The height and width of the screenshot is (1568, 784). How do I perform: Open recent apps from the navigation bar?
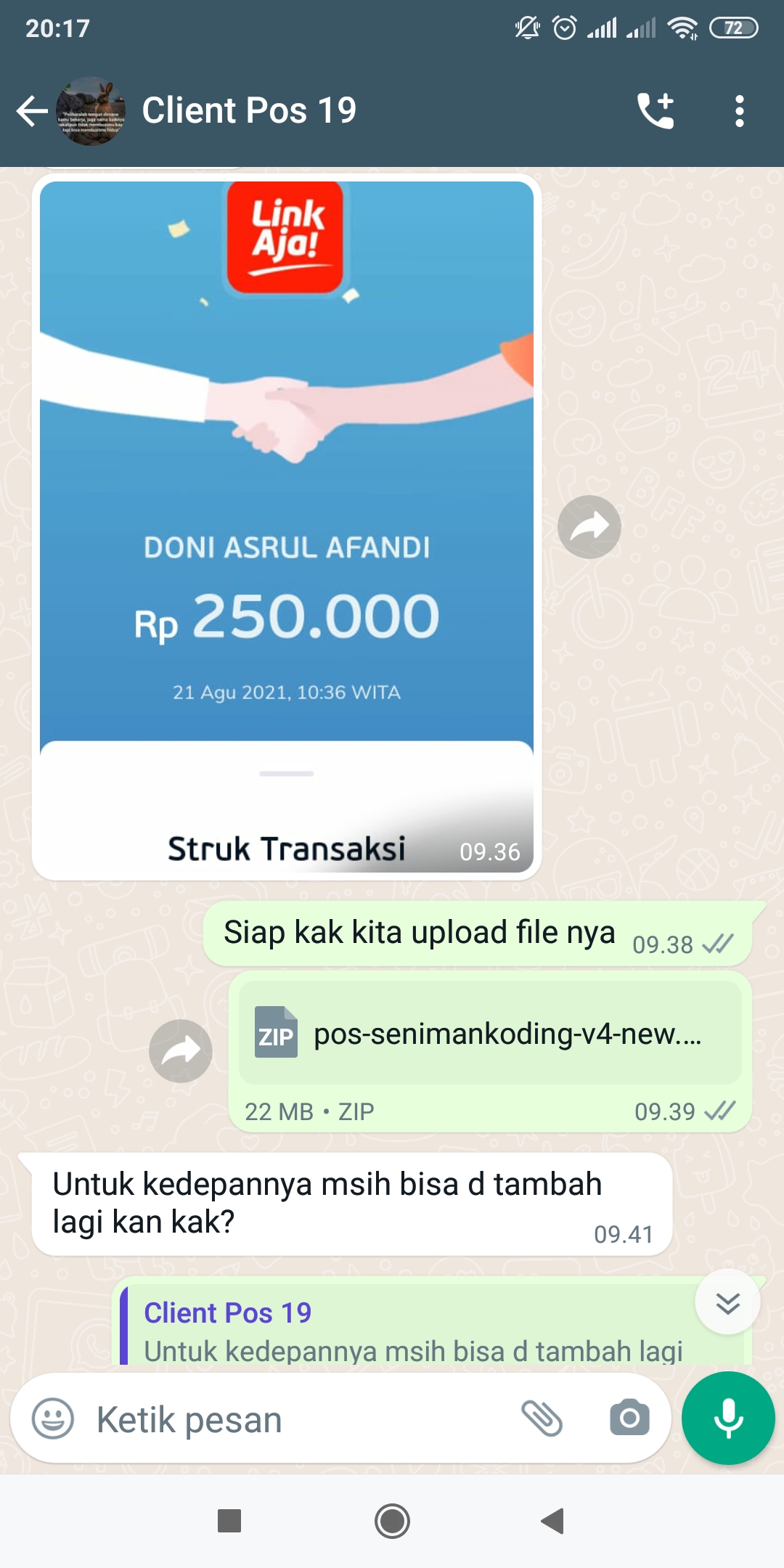pos(229,1521)
